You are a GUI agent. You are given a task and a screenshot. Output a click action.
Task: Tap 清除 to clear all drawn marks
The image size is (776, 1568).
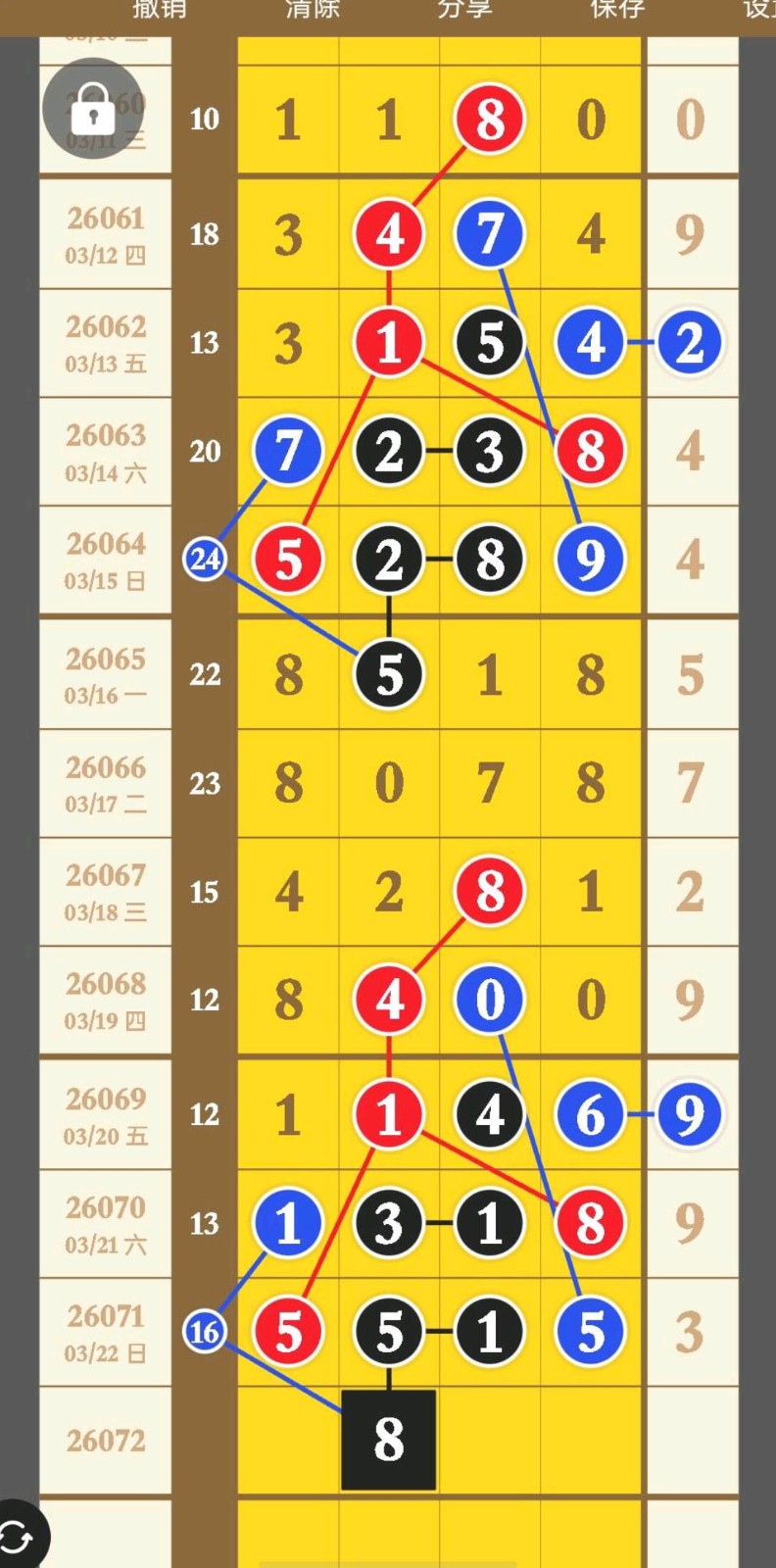313,10
